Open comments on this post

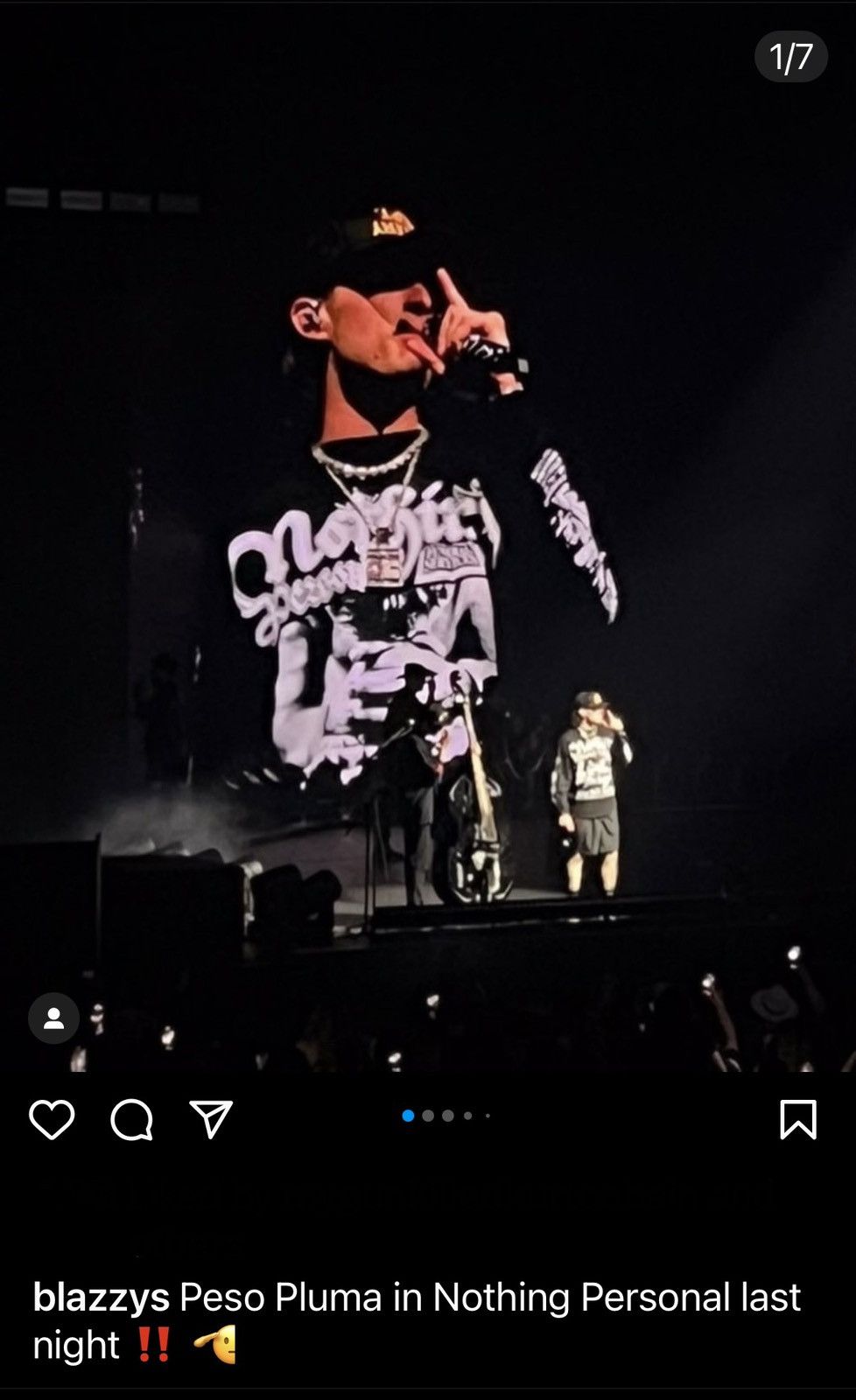(x=131, y=1120)
